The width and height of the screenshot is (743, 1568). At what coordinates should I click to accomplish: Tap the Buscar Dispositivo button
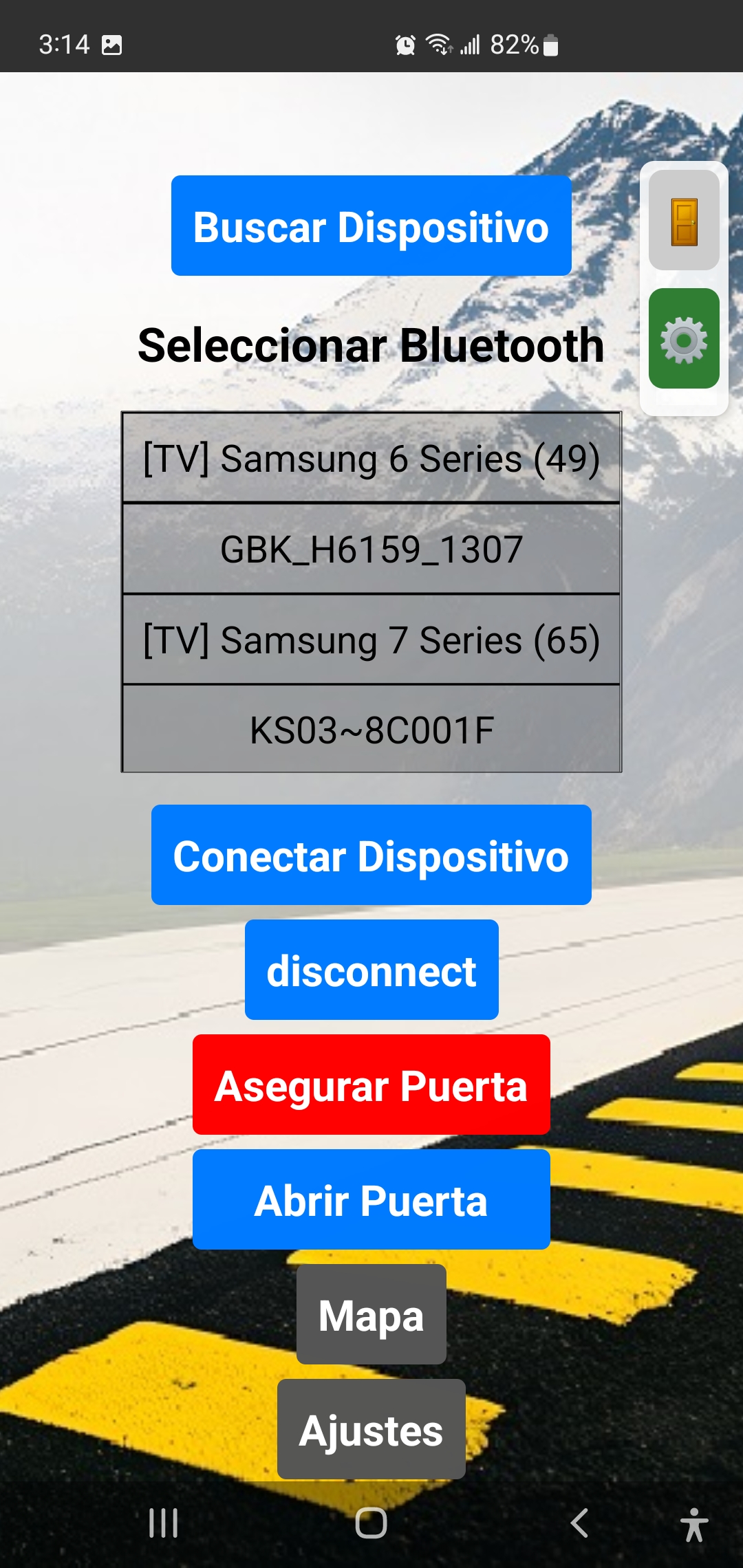371,226
